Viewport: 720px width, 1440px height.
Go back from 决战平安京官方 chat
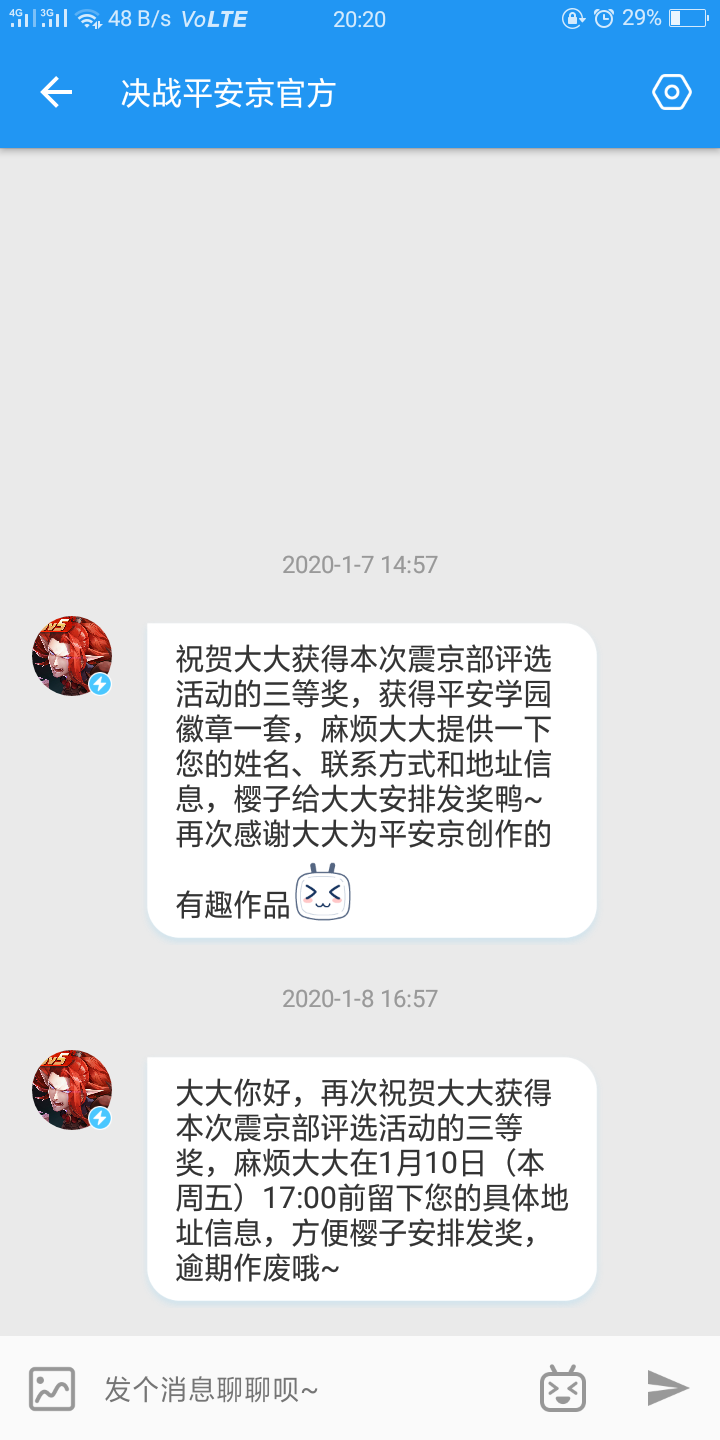tap(56, 93)
